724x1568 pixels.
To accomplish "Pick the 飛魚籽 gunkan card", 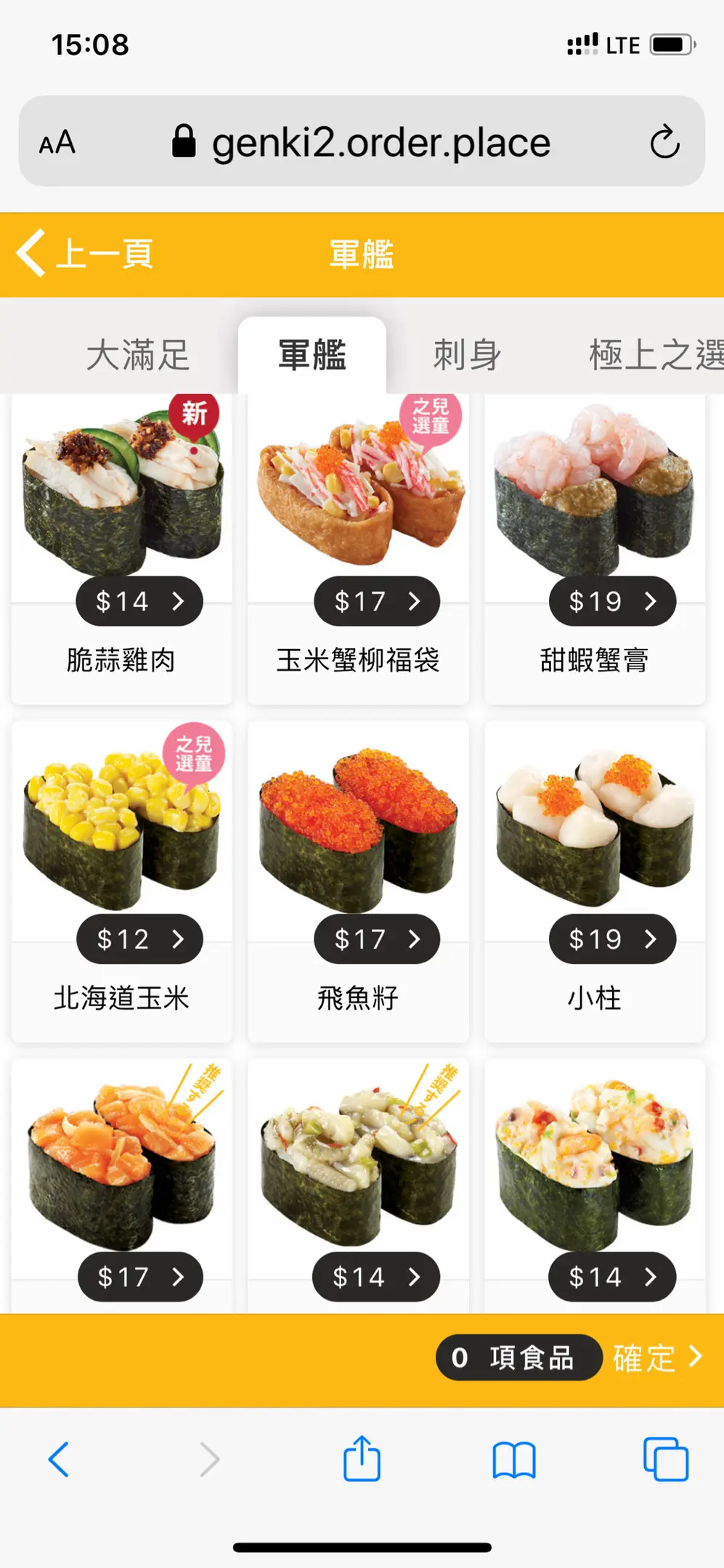I will [x=358, y=882].
